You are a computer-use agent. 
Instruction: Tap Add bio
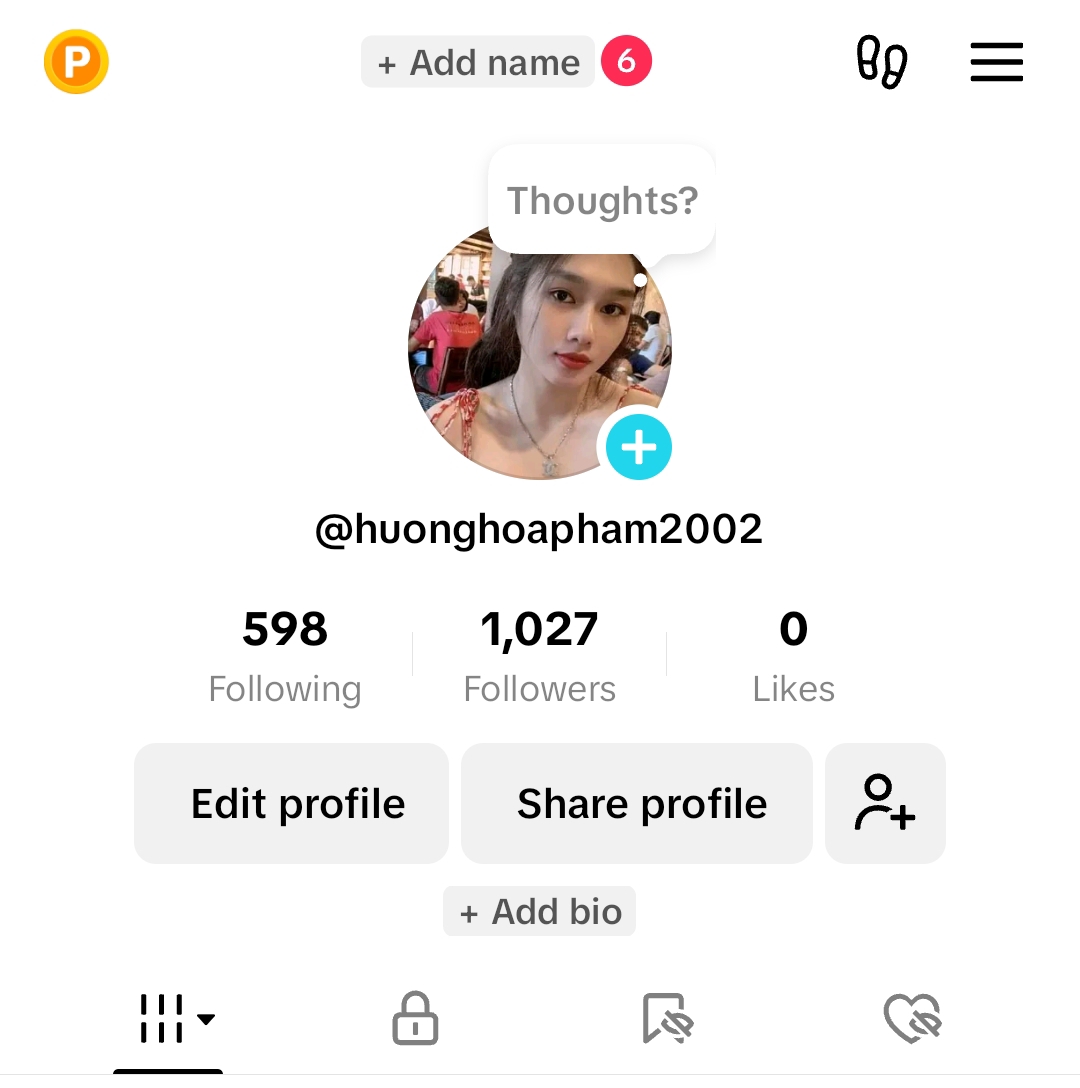pos(540,911)
